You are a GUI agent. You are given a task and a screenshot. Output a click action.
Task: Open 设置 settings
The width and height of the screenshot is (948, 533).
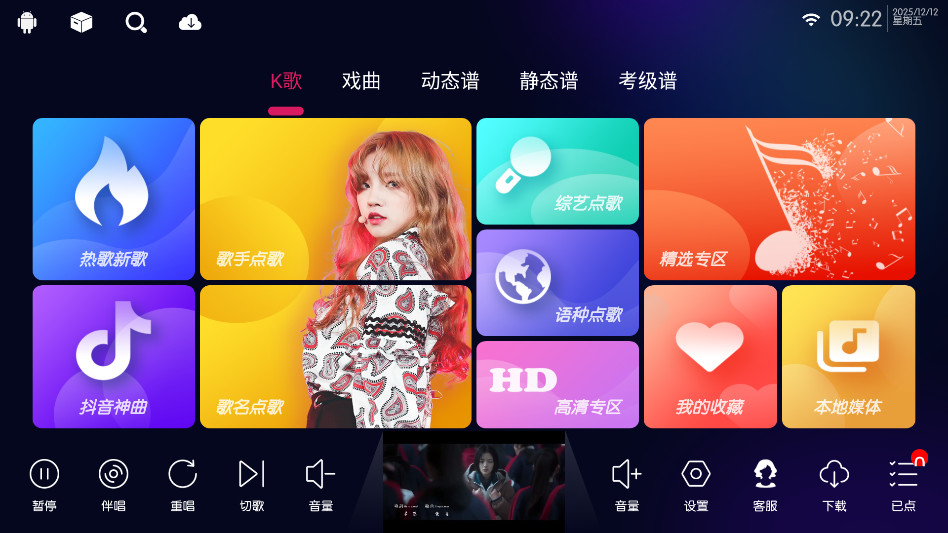point(696,484)
